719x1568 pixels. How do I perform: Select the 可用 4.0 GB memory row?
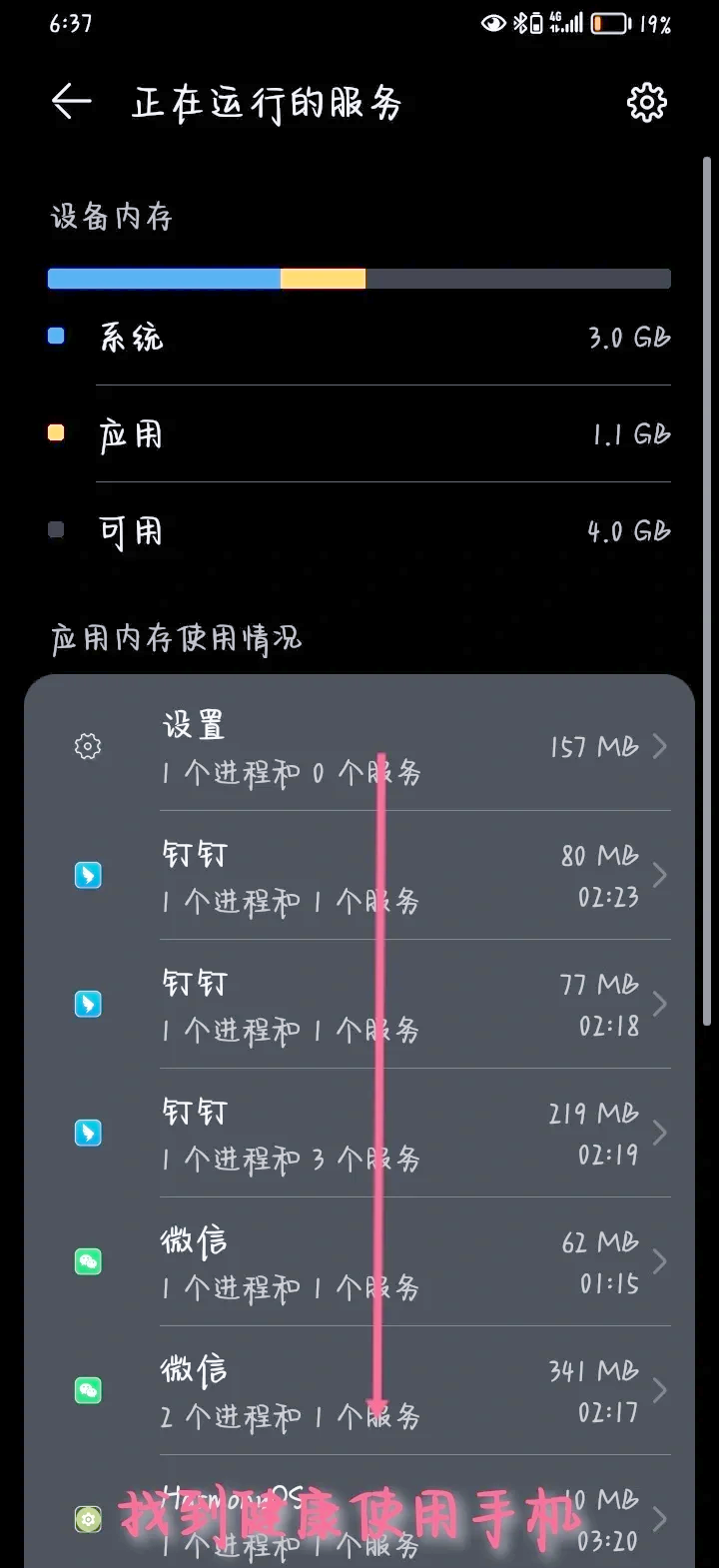pyautogui.click(x=359, y=531)
